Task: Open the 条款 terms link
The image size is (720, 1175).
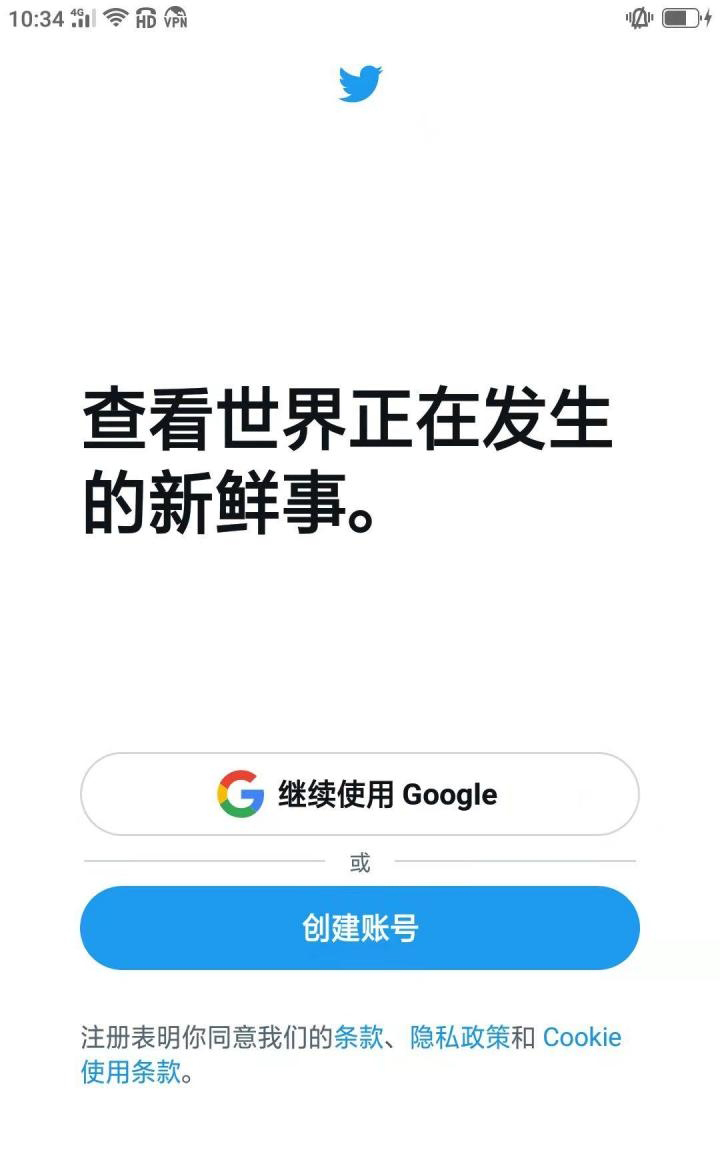Action: pos(358,1038)
